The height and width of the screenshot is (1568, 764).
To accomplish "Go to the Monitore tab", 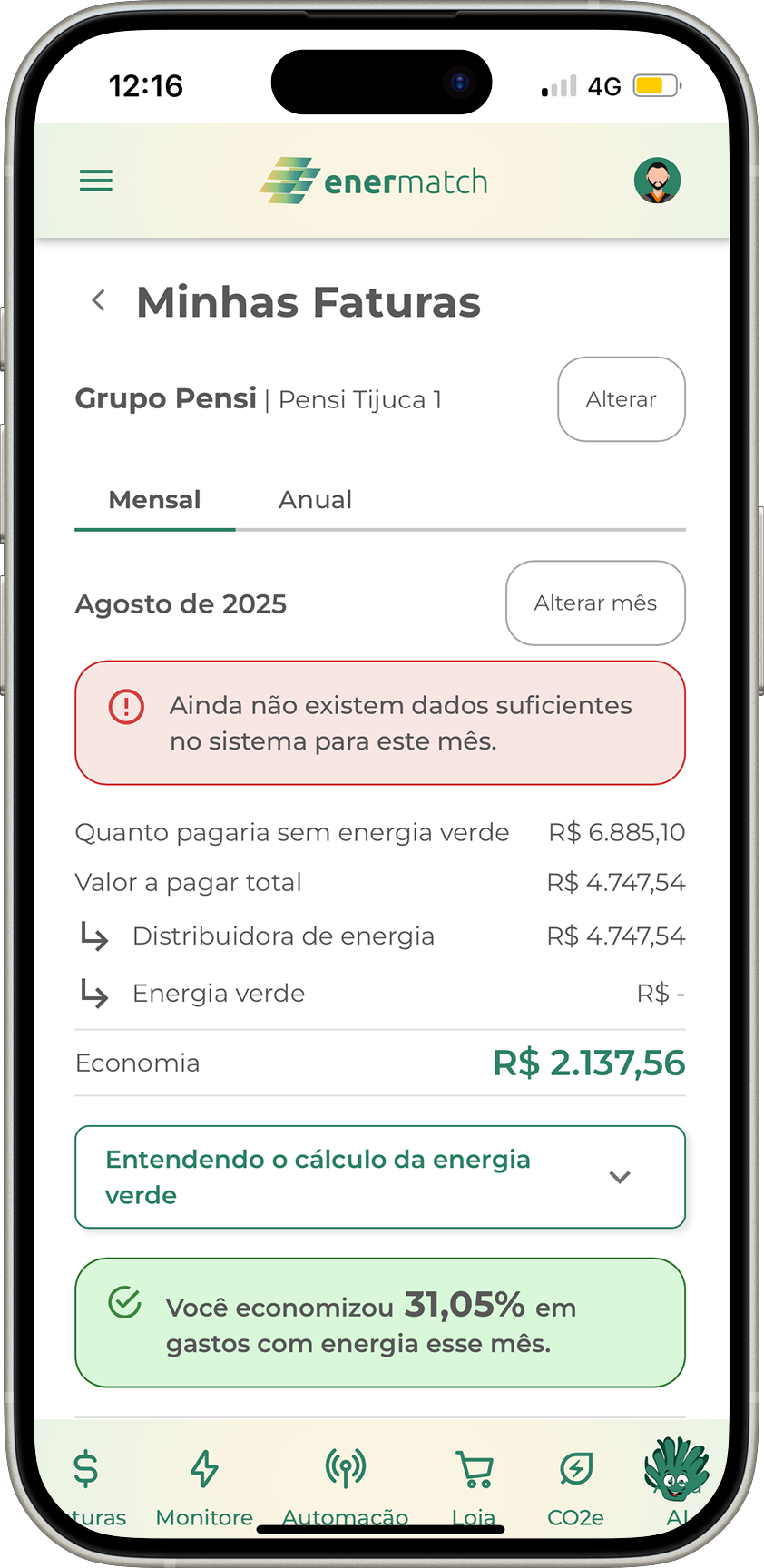I will 204,1486.
